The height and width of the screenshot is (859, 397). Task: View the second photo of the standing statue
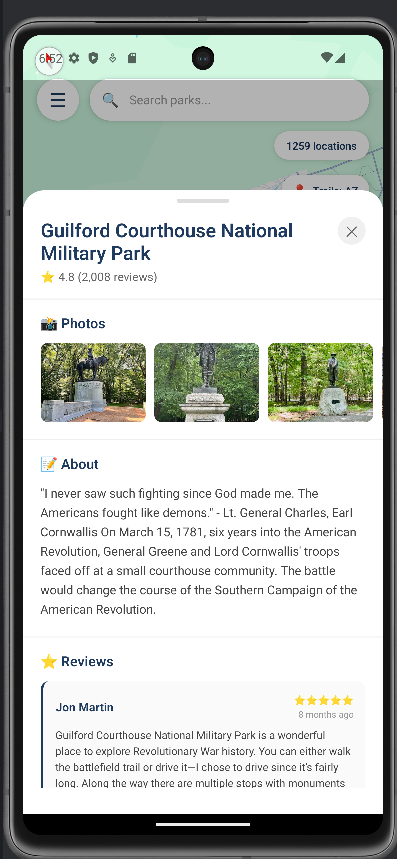pos(206,382)
